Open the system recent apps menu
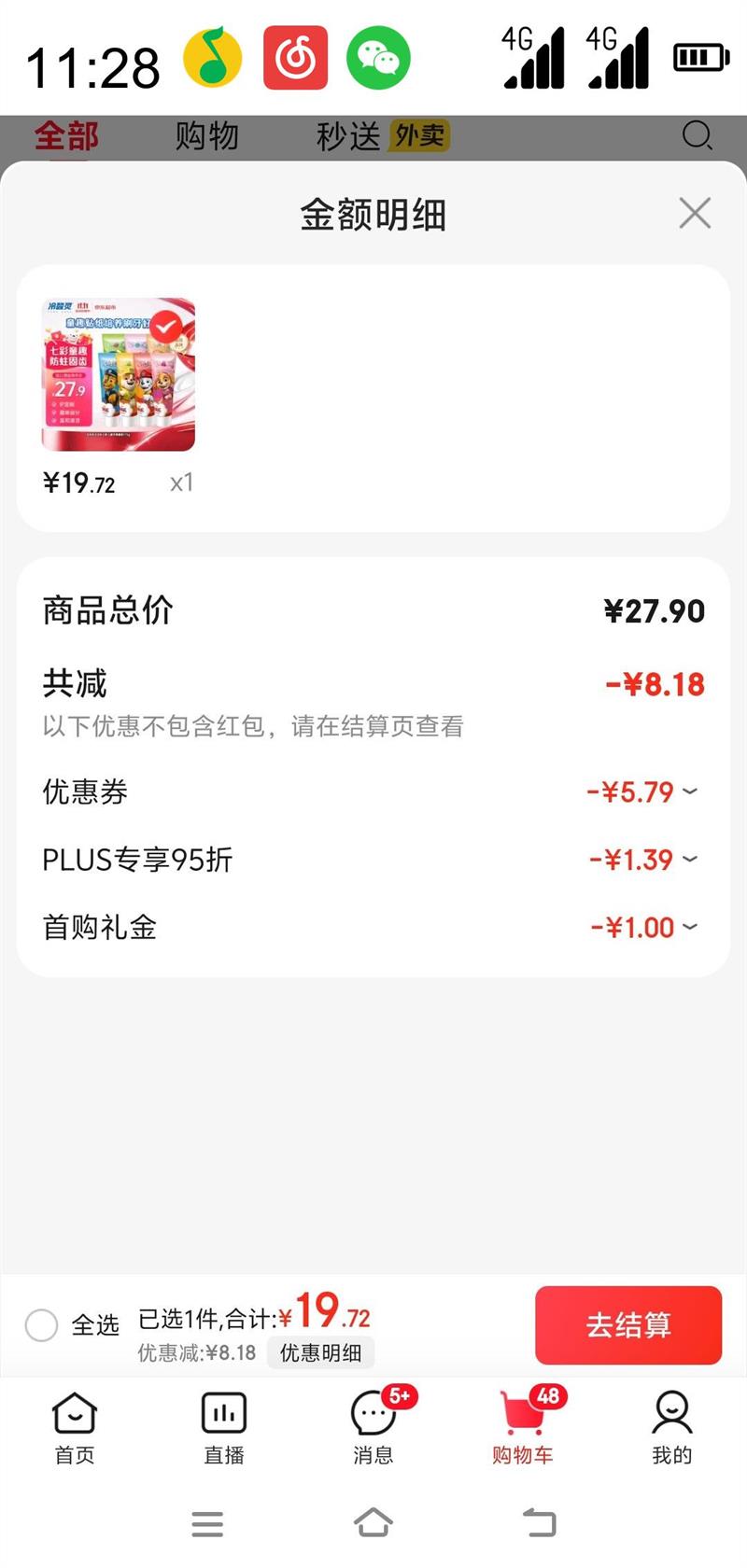 (x=207, y=1523)
